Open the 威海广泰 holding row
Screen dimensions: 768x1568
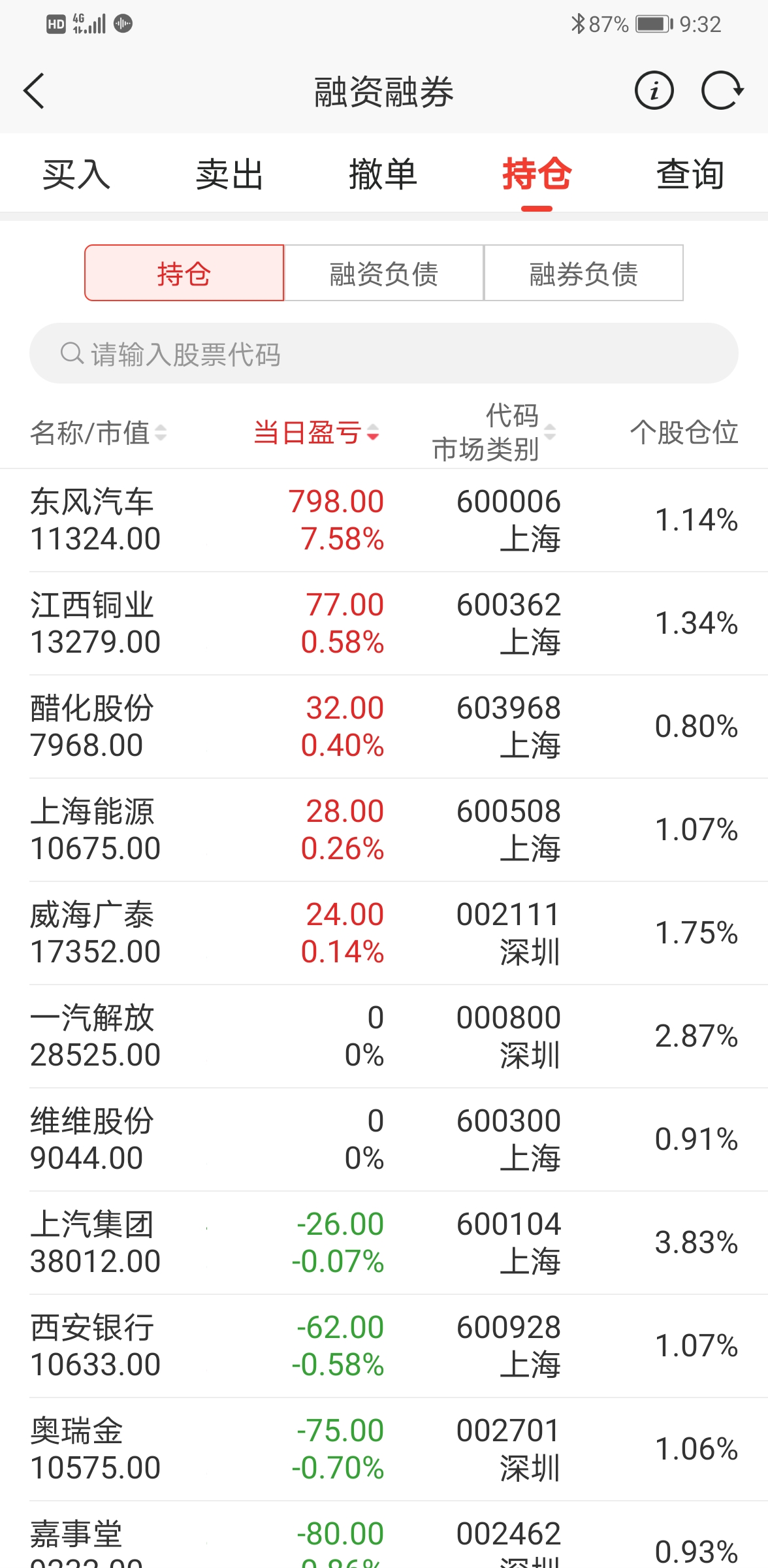click(x=384, y=933)
